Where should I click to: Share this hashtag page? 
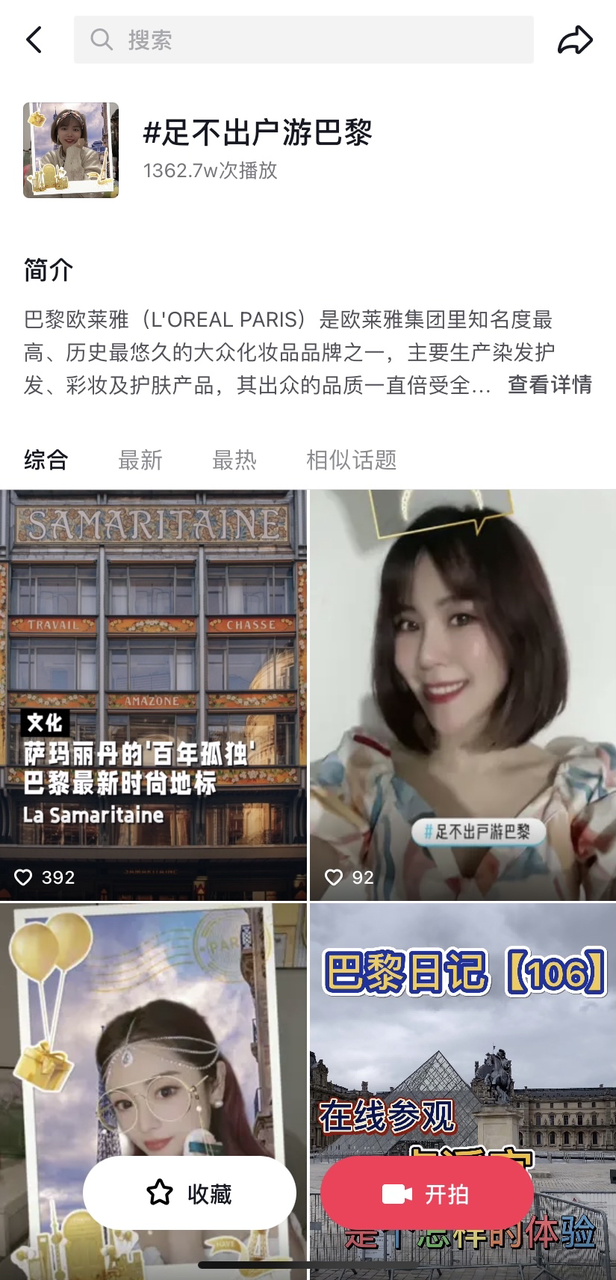point(575,40)
